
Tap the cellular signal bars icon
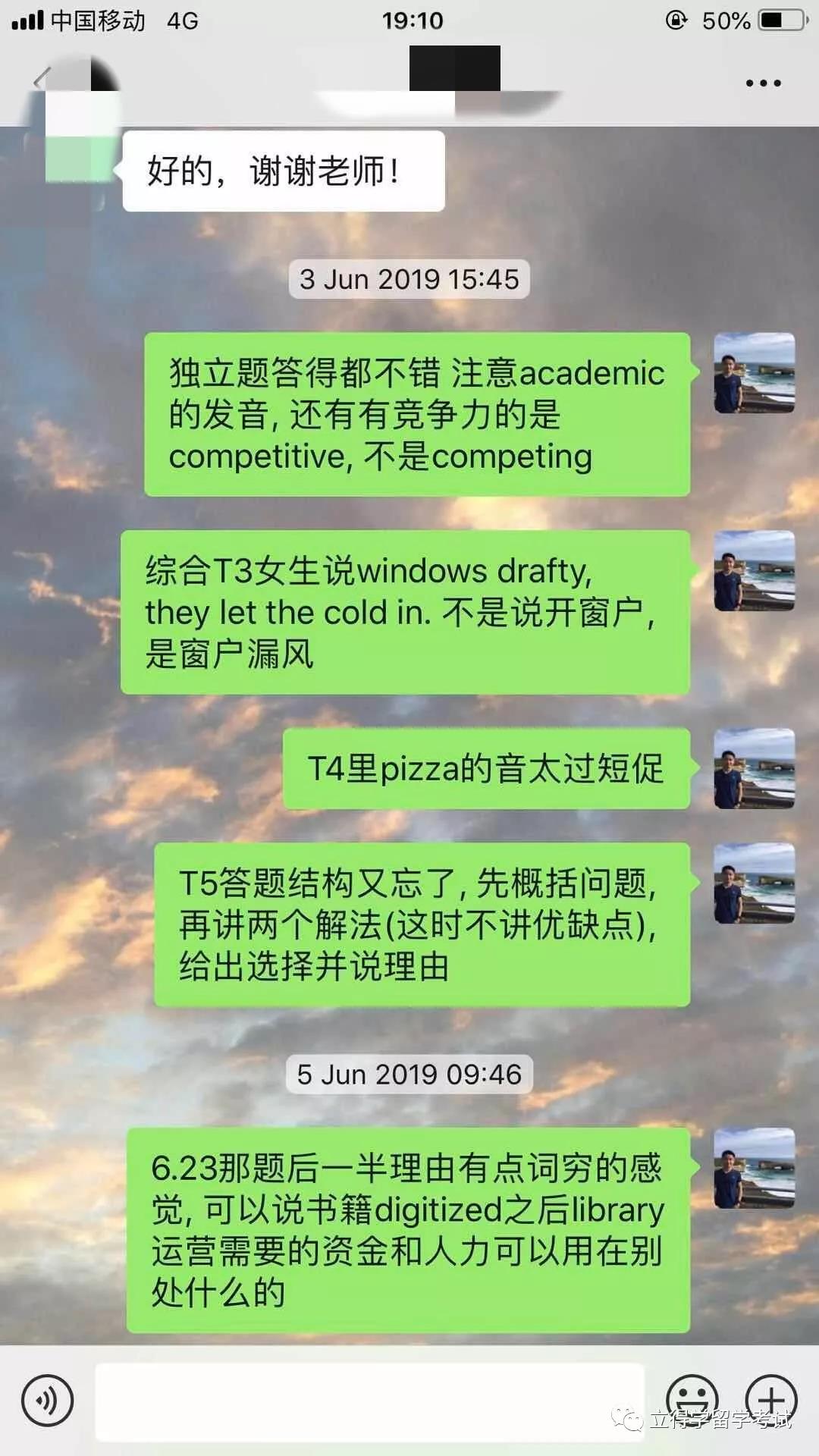click(27, 20)
